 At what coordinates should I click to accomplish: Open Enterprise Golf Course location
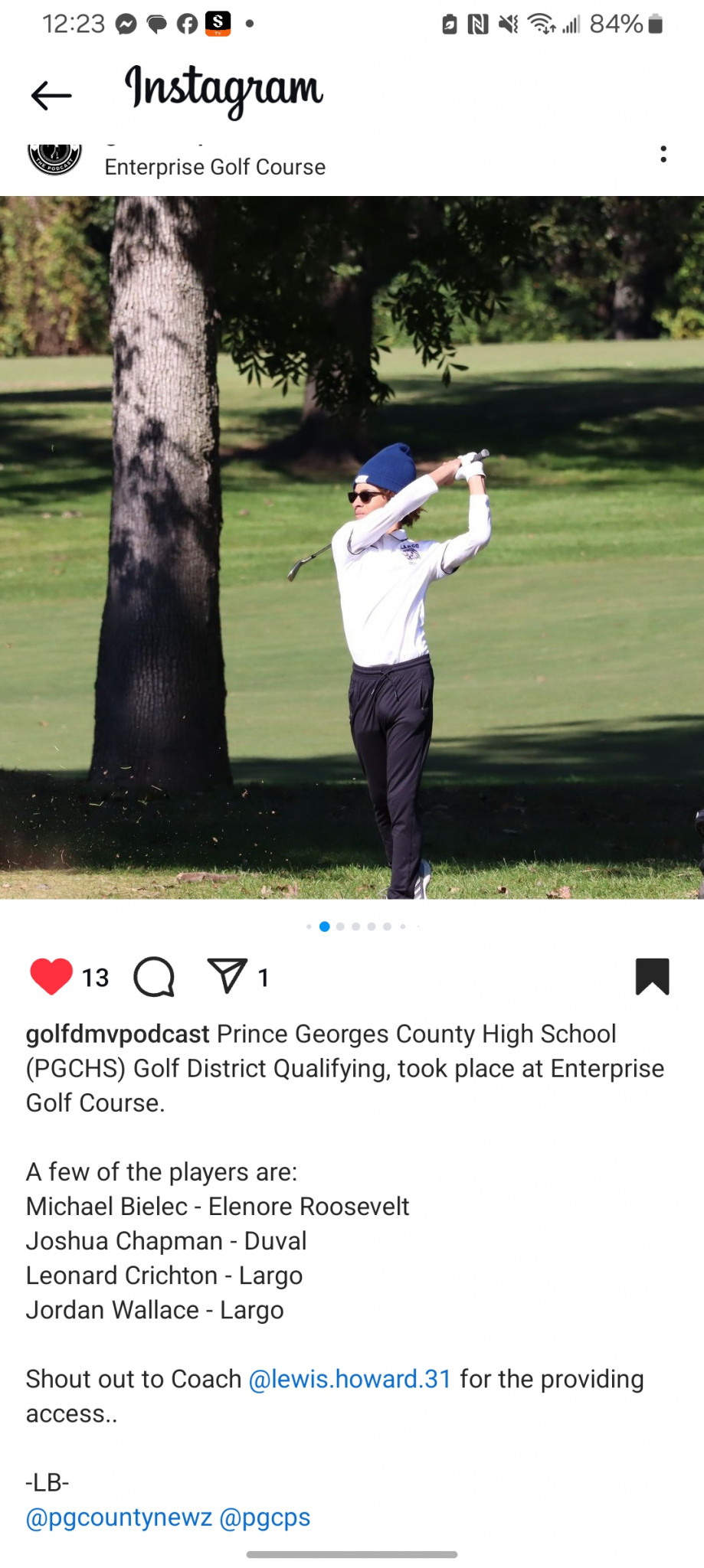click(x=215, y=167)
